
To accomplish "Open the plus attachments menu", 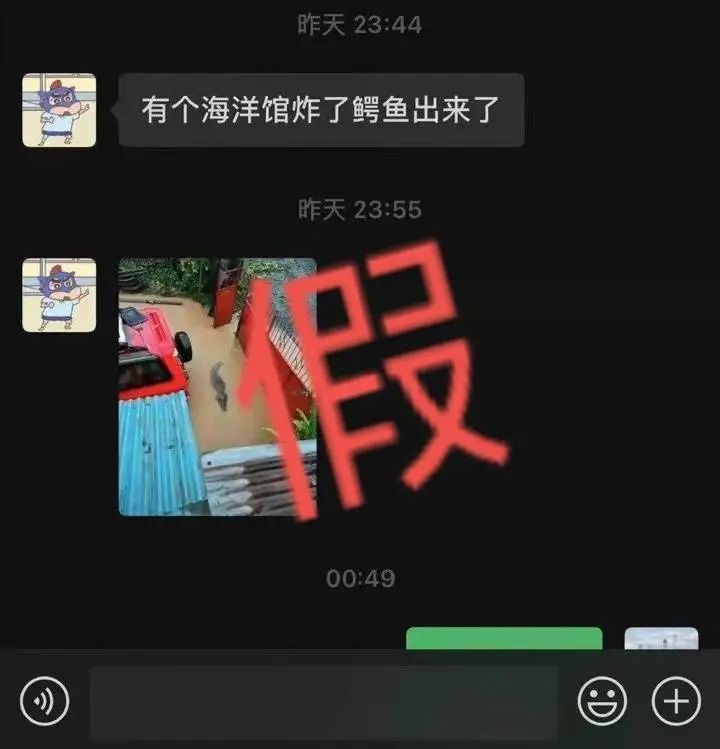I will [676, 701].
